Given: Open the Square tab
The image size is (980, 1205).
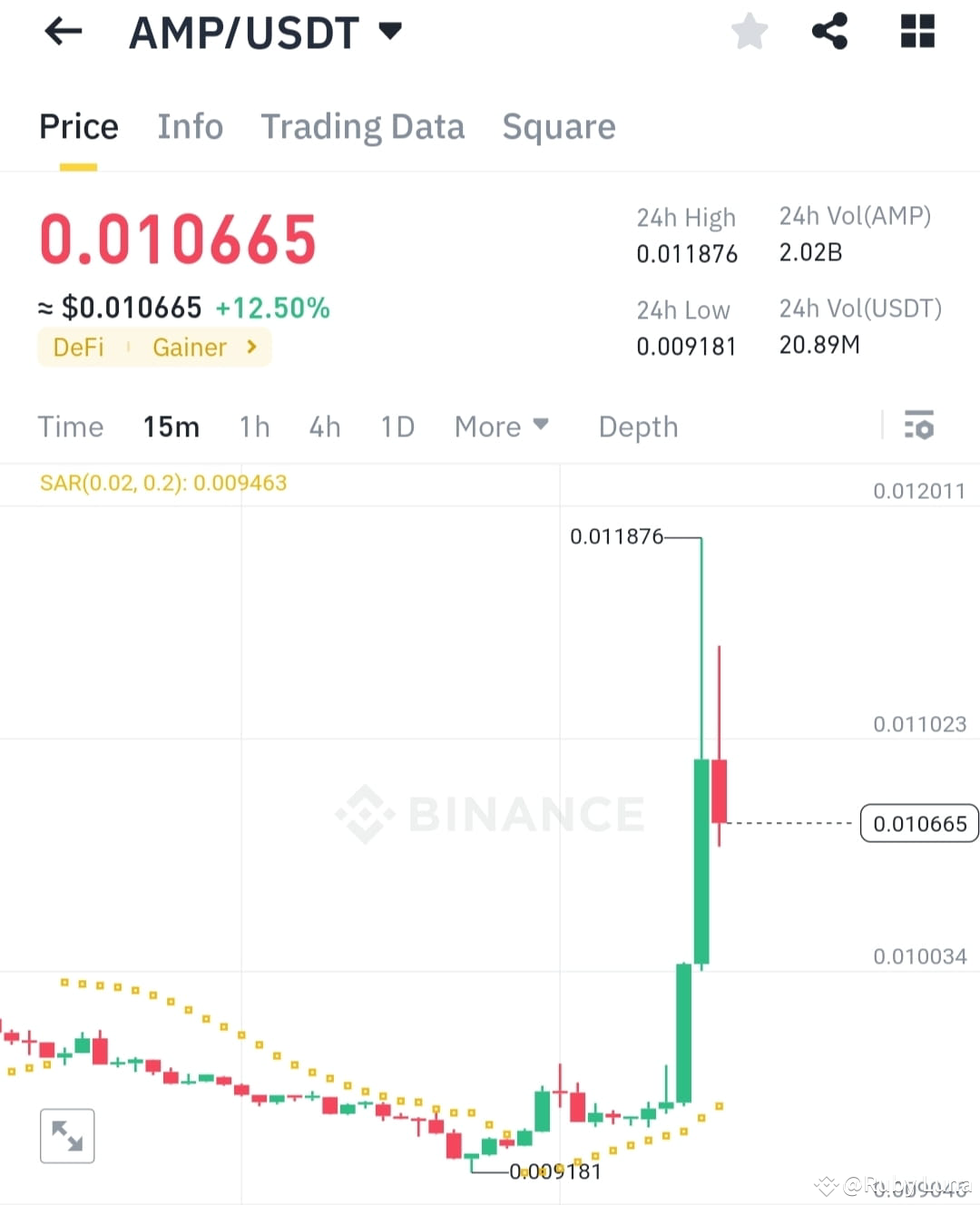Looking at the screenshot, I should [x=559, y=127].
